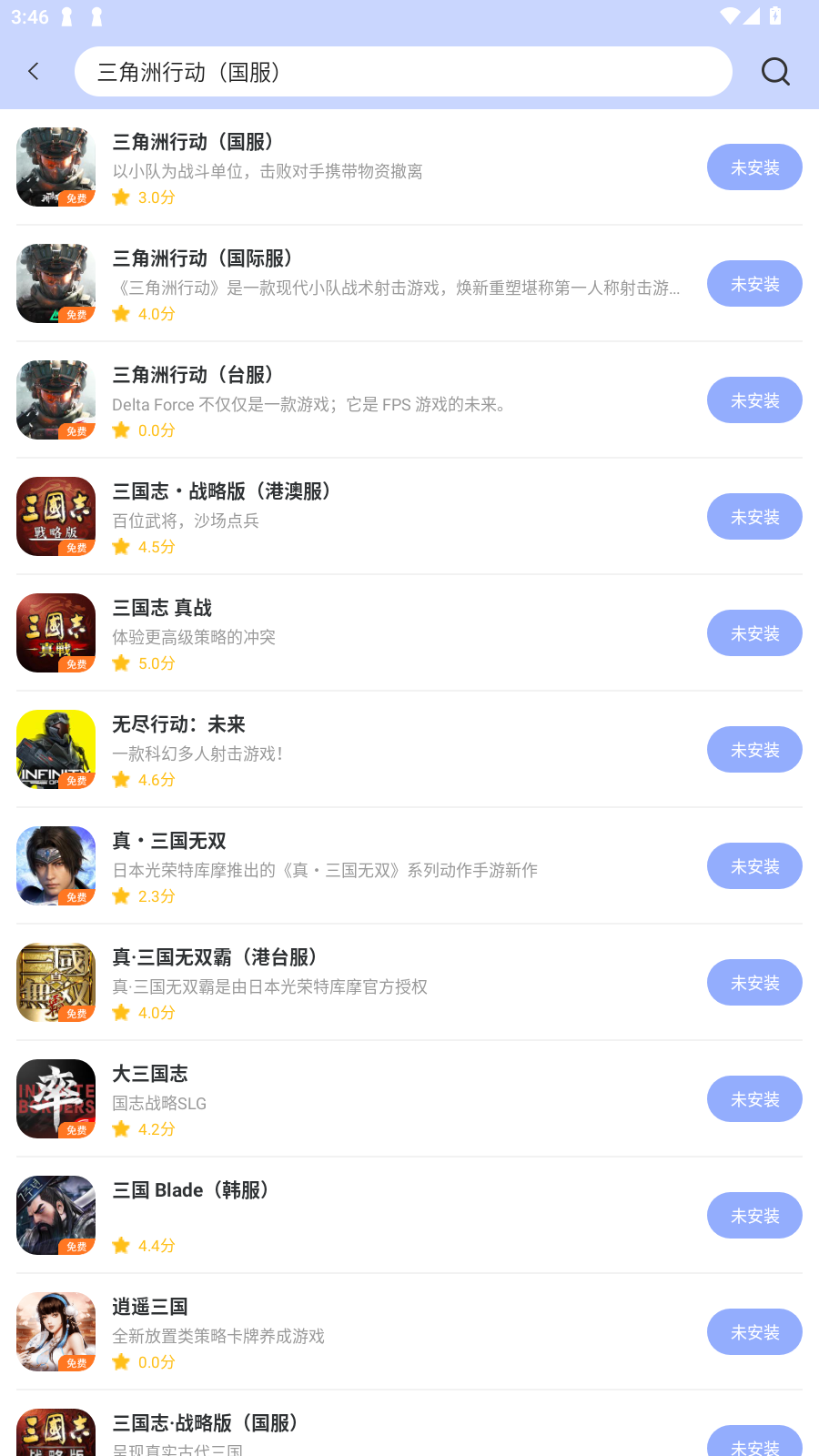Tap 未安装 for 三角洲行动（国服）

pos(754,167)
